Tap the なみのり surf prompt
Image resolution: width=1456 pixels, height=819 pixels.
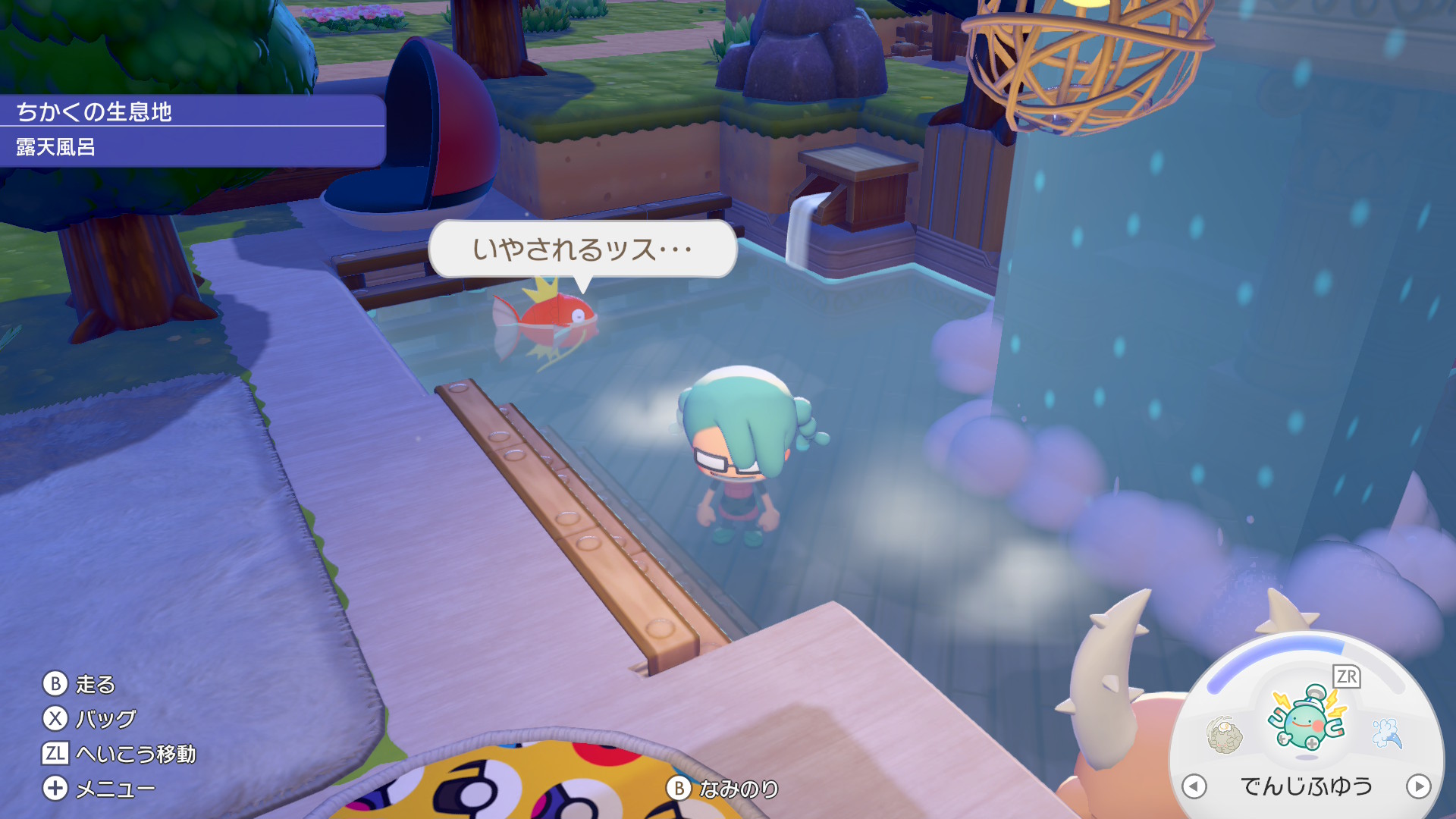coord(723,789)
